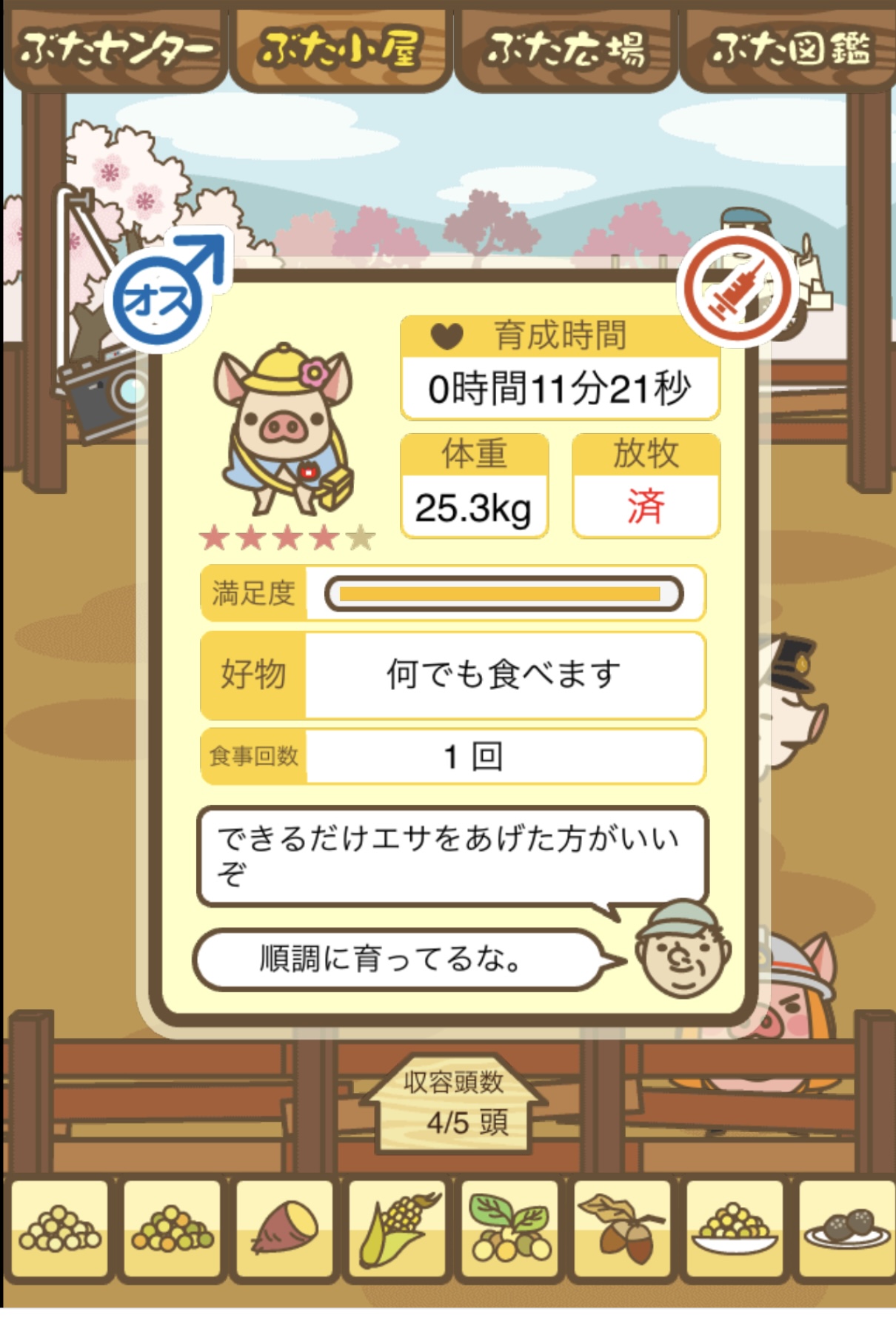Go to the ぶた広場 tab
Viewport: 896px width, 1338px height.
click(x=566, y=50)
